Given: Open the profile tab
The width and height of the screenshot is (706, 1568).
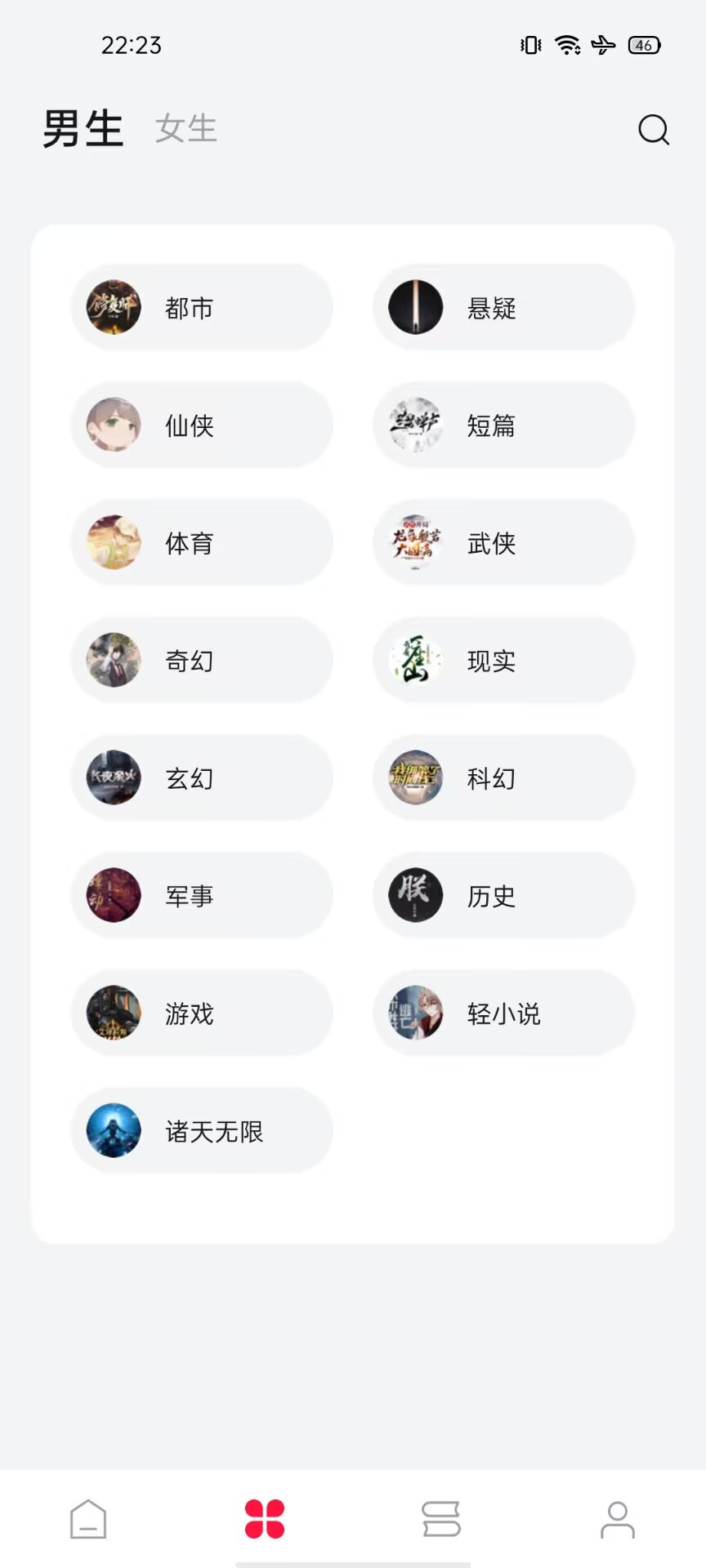Looking at the screenshot, I should (618, 1519).
